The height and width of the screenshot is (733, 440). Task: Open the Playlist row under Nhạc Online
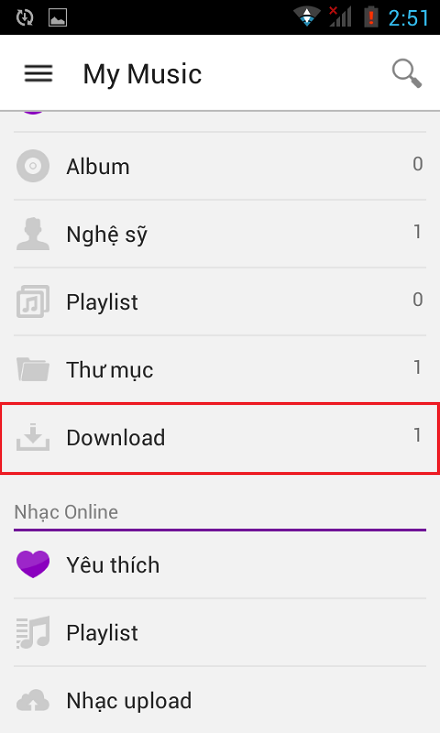(x=220, y=632)
